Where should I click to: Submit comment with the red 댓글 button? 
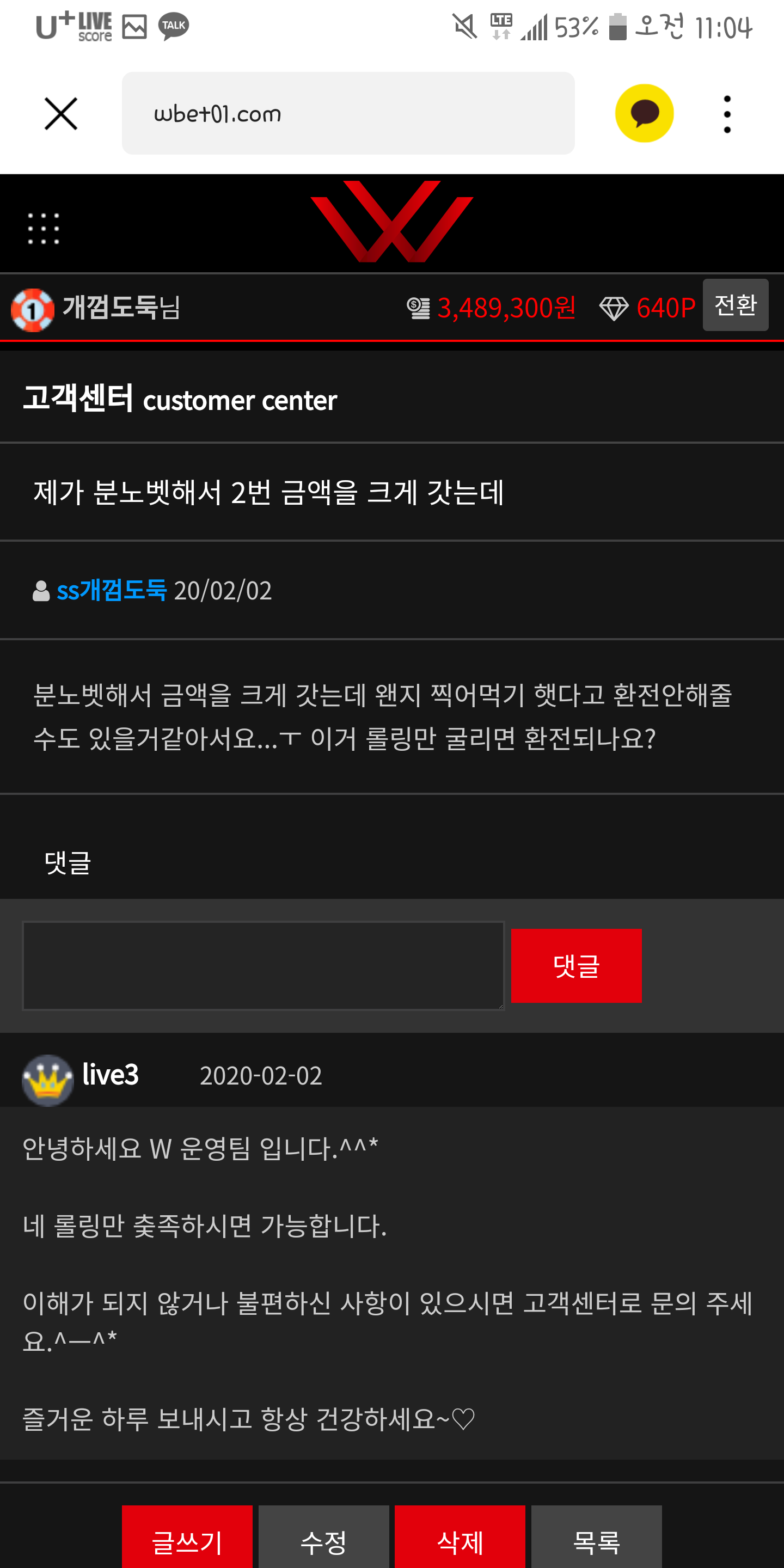click(x=576, y=965)
